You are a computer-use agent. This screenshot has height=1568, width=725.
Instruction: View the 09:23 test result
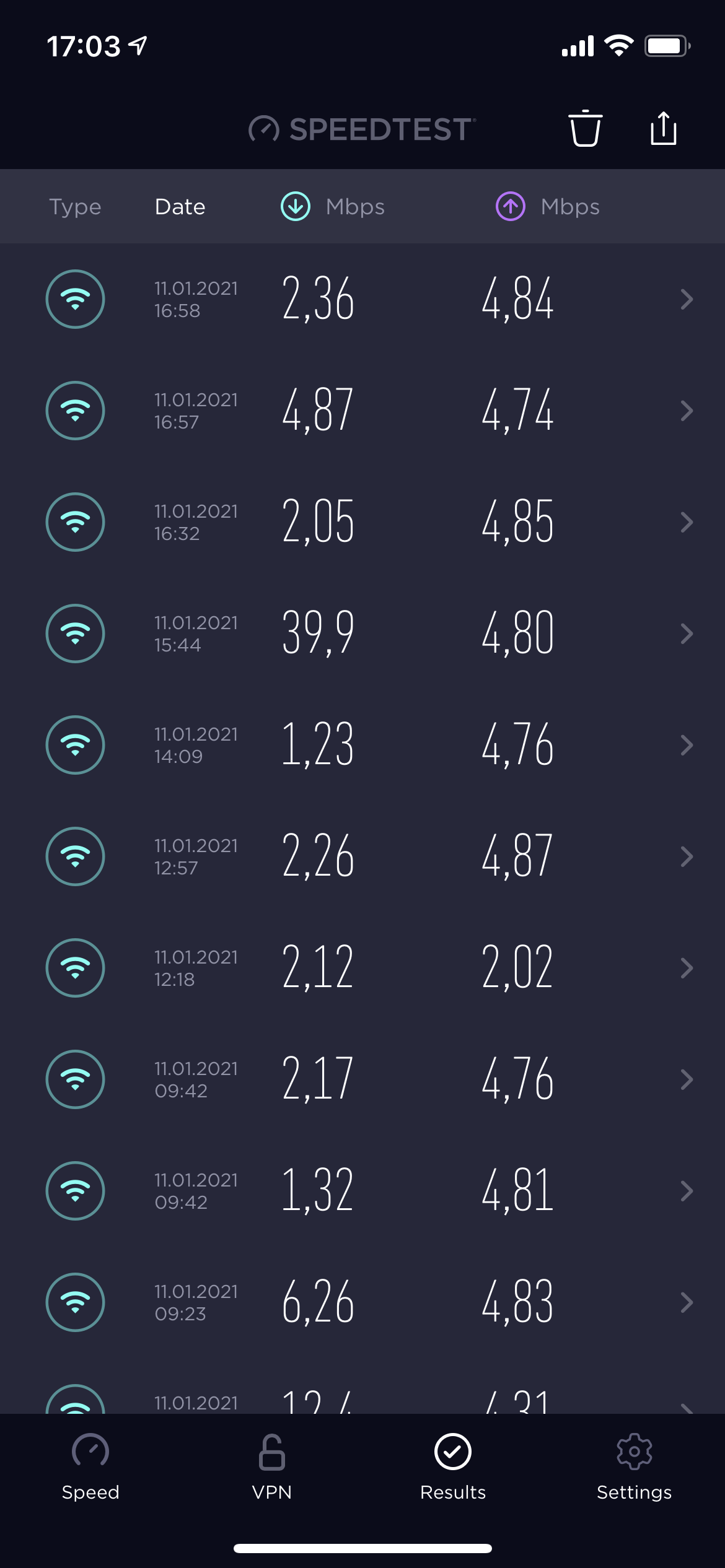(362, 1302)
